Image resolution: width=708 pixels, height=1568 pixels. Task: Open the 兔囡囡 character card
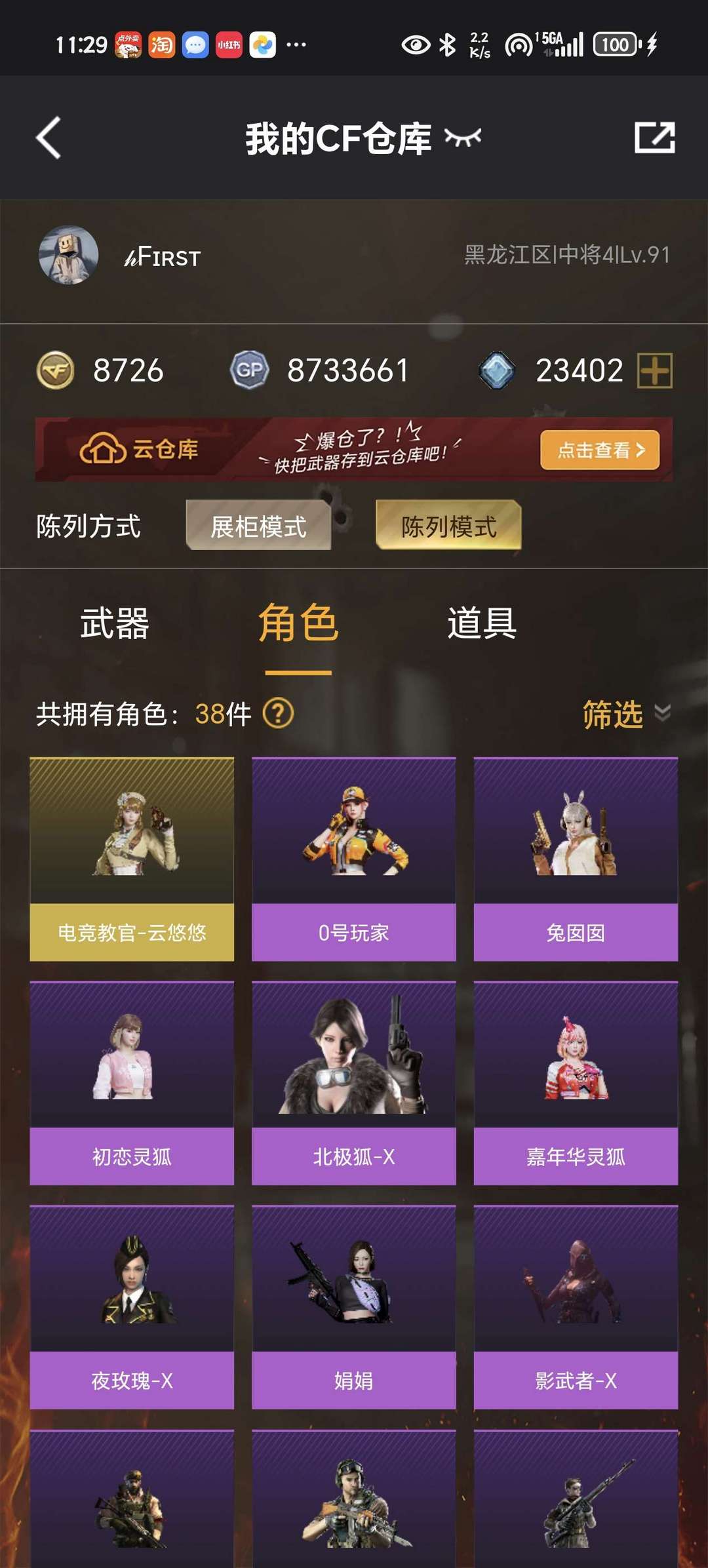coord(576,859)
